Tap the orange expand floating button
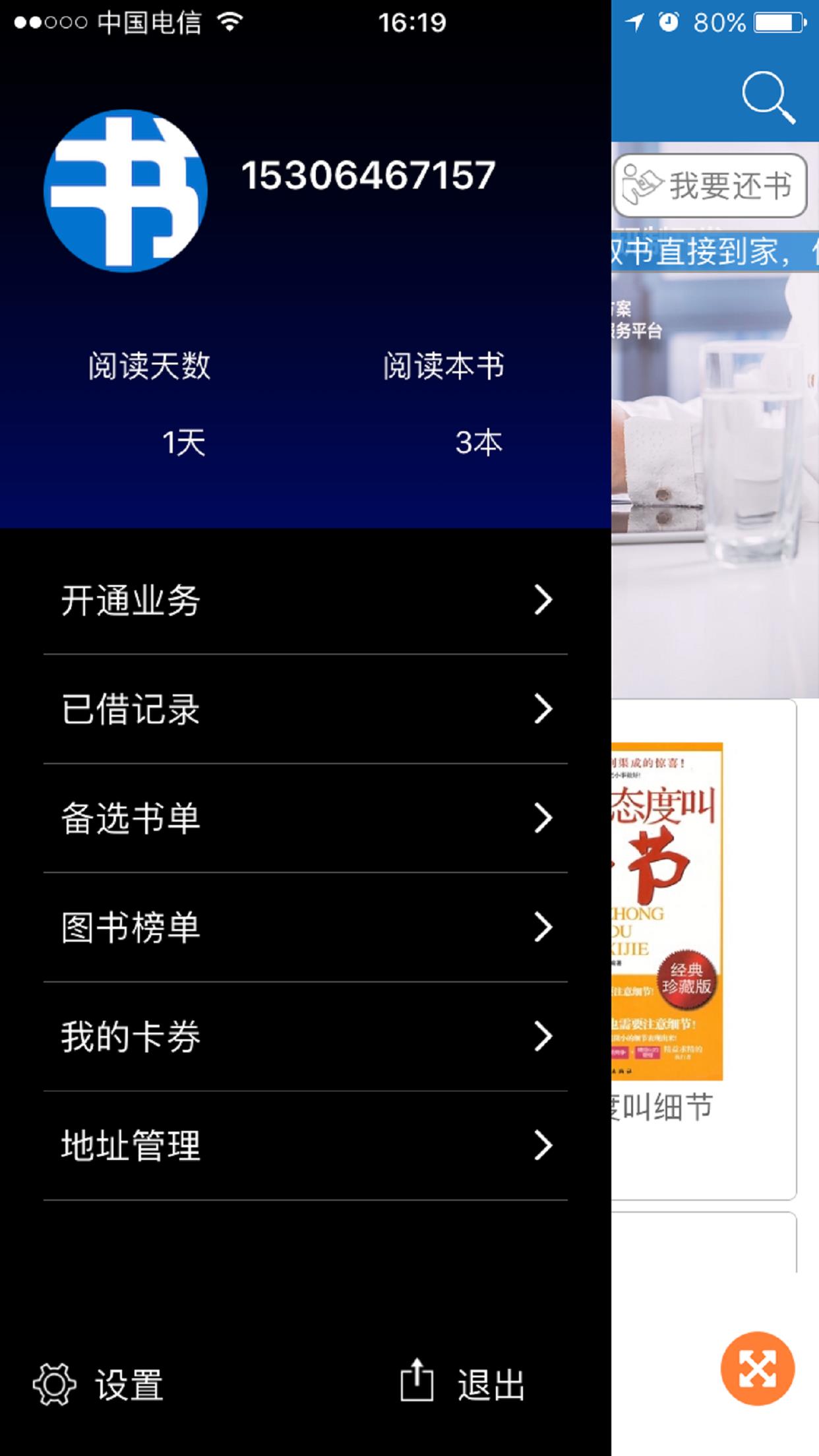 tap(757, 1368)
